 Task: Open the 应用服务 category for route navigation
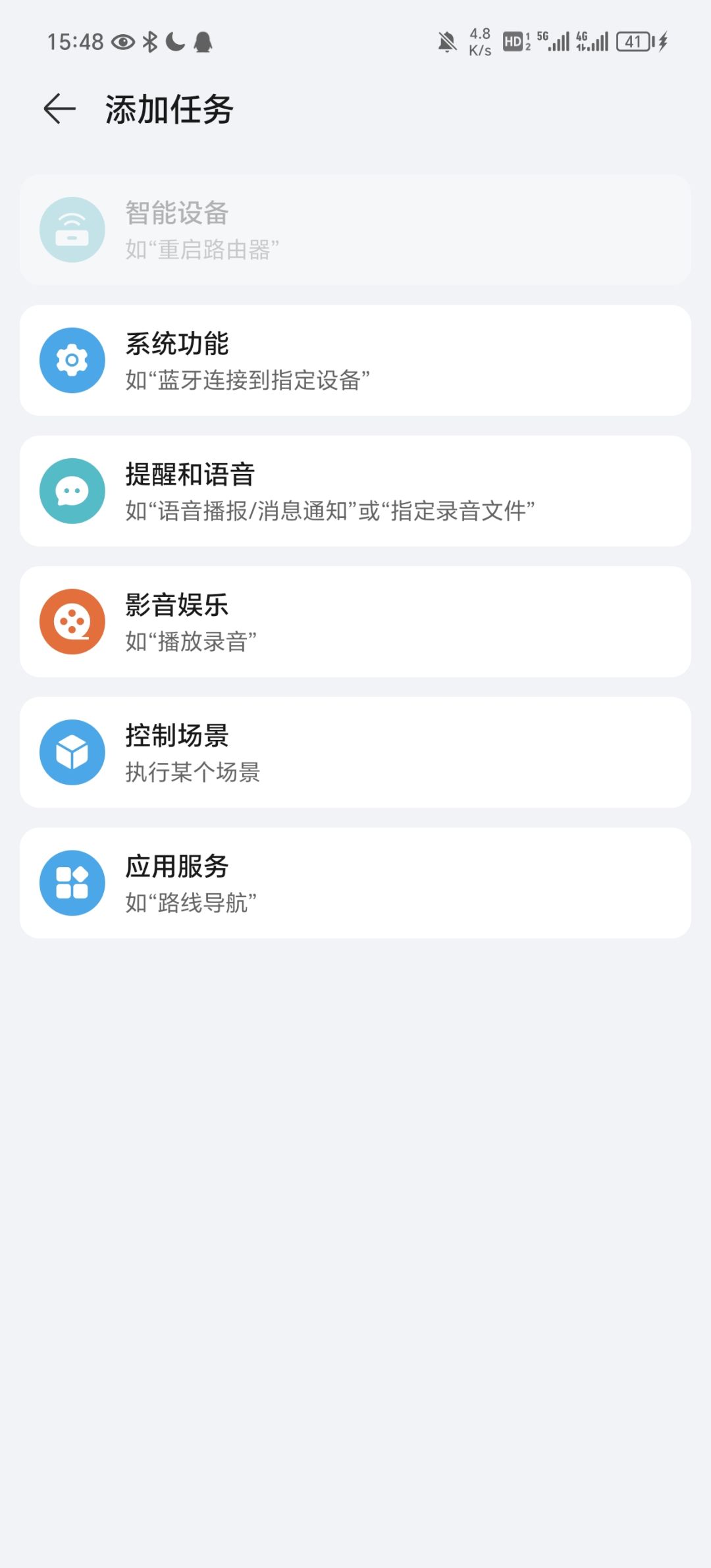coord(355,883)
